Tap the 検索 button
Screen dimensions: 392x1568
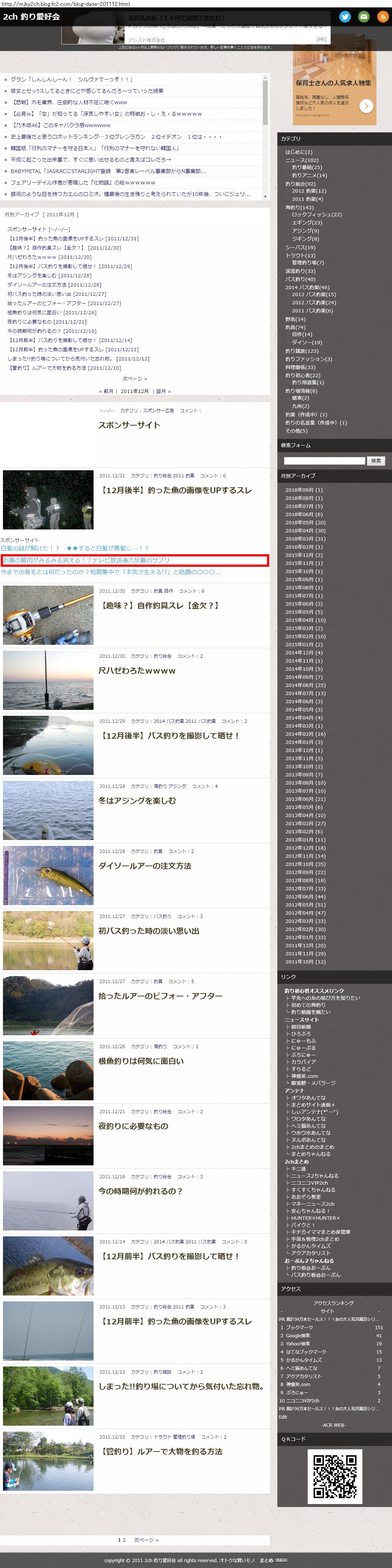click(x=376, y=461)
